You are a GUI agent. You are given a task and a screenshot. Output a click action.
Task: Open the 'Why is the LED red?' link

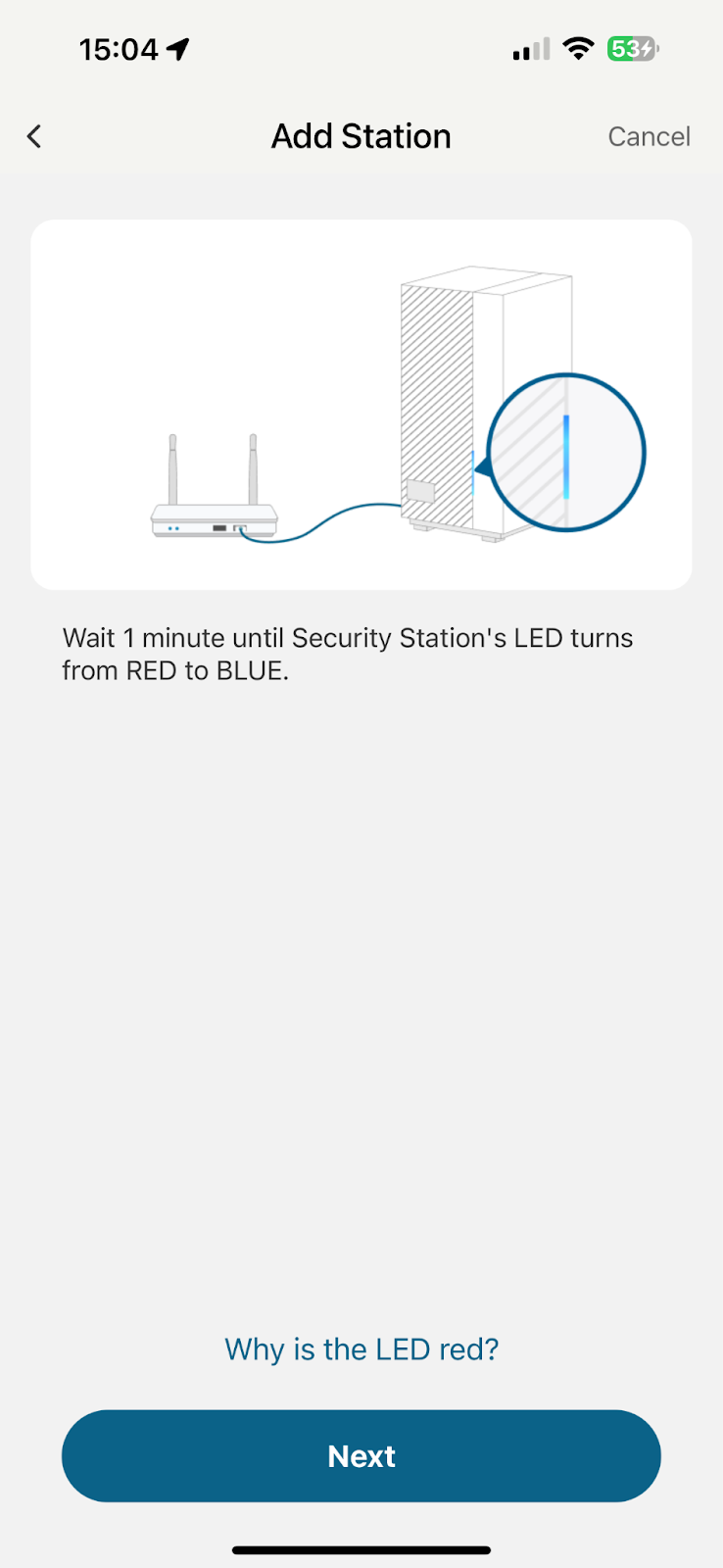(x=361, y=1349)
